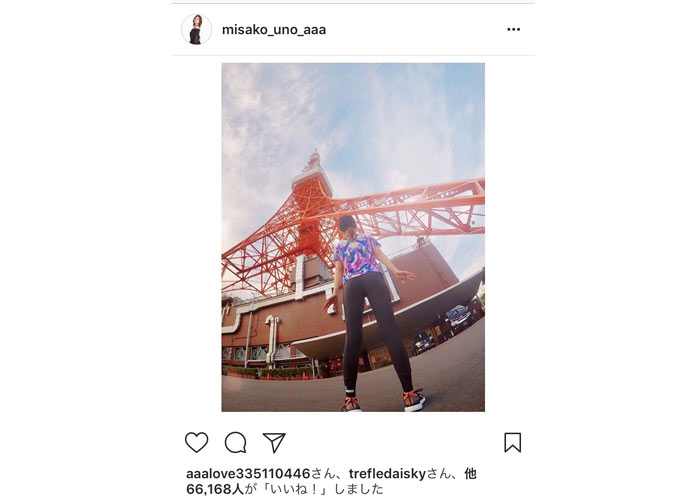Open the misako_uno_aaa username link

point(276,30)
